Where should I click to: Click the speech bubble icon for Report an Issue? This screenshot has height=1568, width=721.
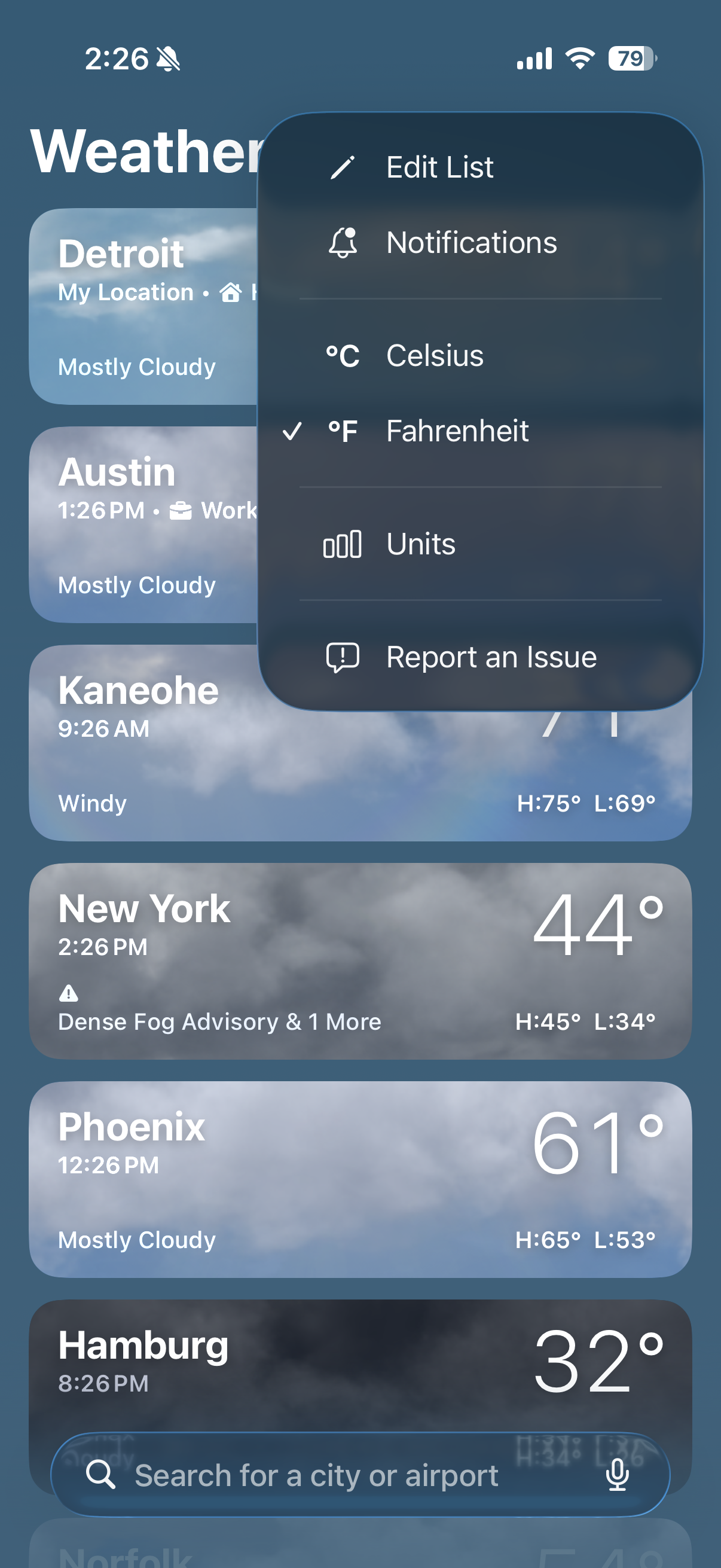pos(344,657)
